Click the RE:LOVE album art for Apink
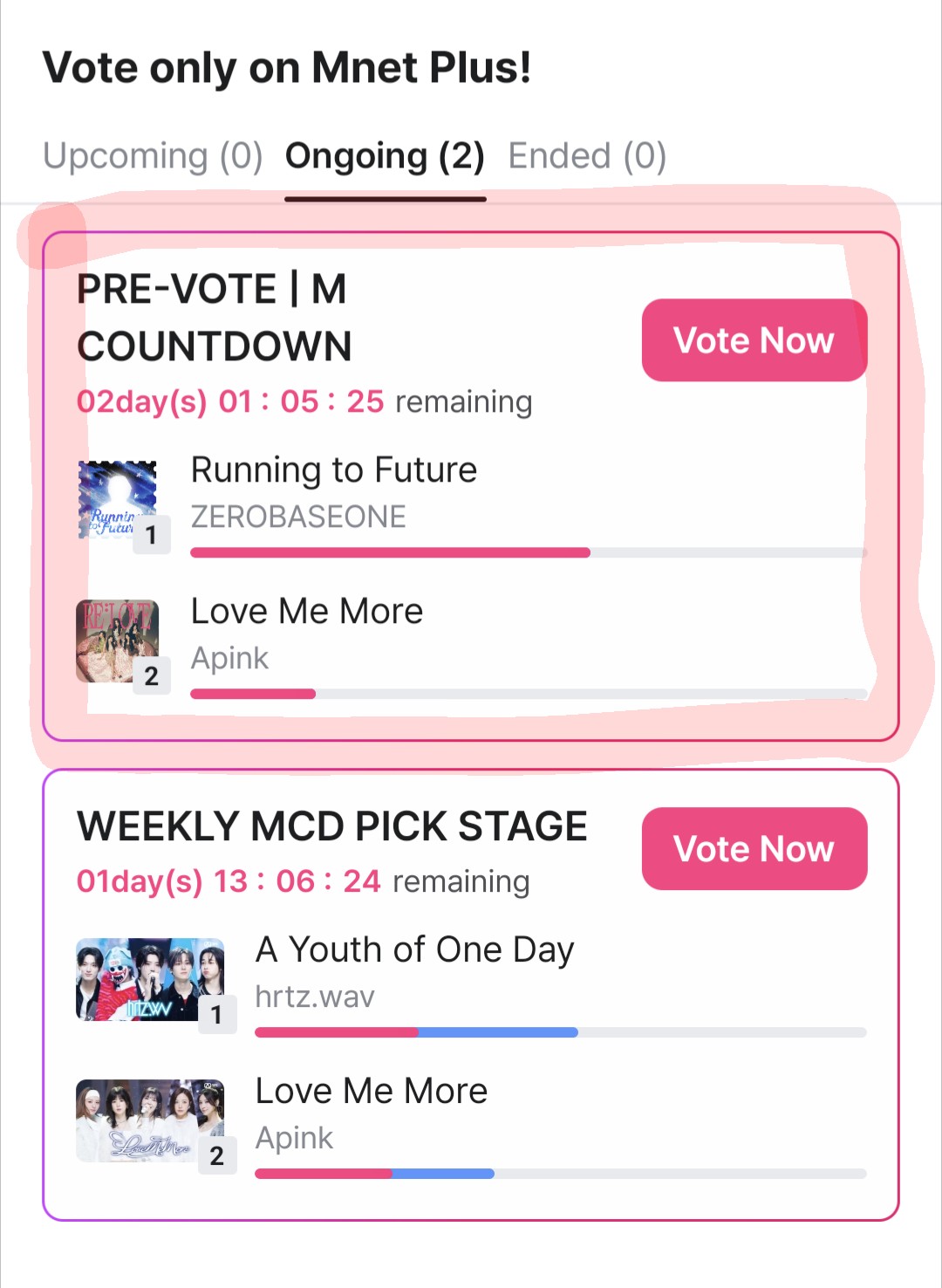The image size is (942, 1288). pos(118,639)
